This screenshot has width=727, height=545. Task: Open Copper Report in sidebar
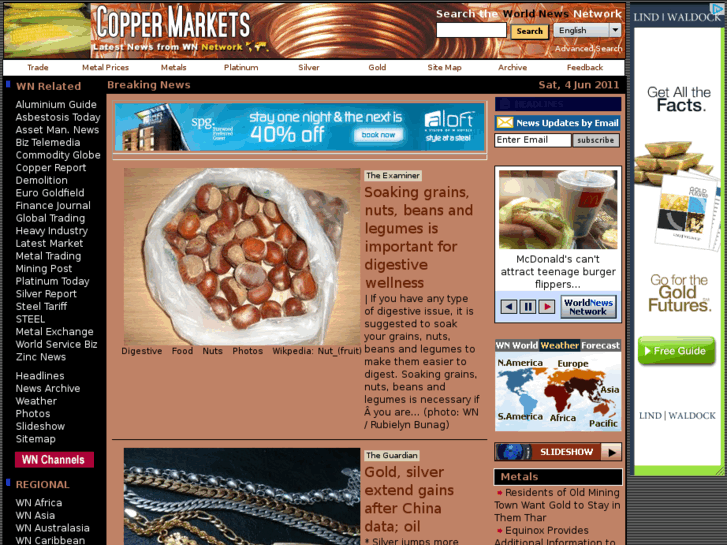[x=51, y=168]
